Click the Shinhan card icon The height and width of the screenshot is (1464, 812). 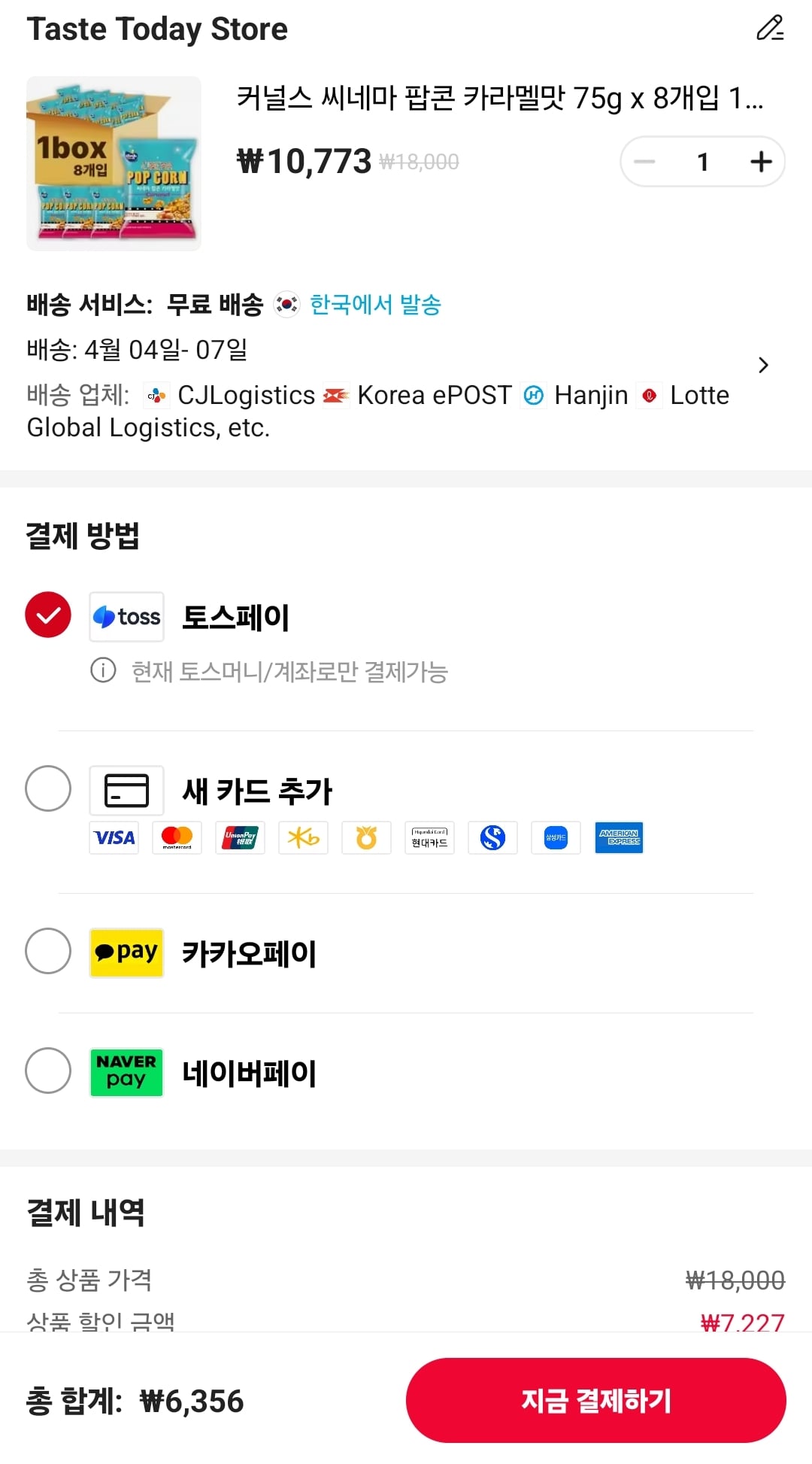pos(492,837)
